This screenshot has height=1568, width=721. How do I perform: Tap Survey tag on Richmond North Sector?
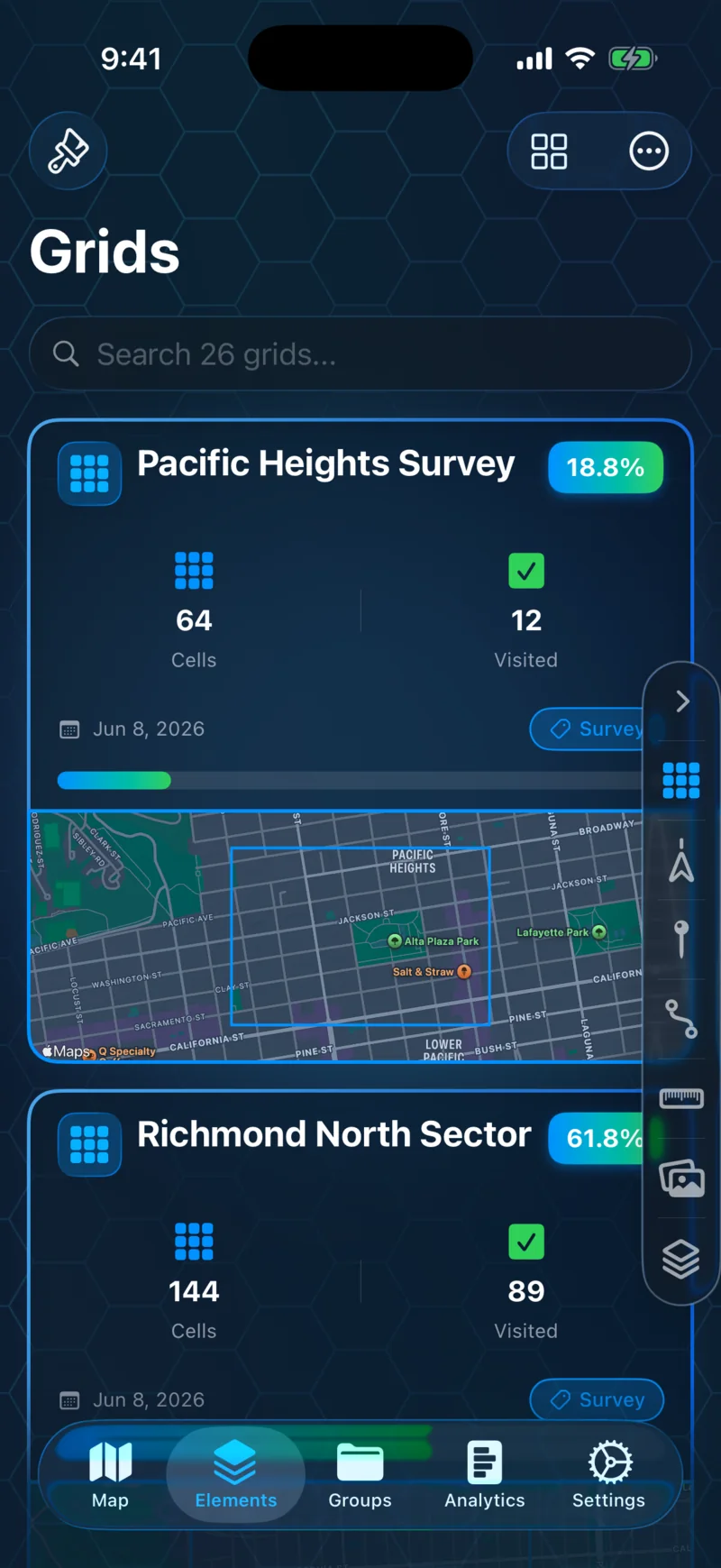click(597, 1399)
